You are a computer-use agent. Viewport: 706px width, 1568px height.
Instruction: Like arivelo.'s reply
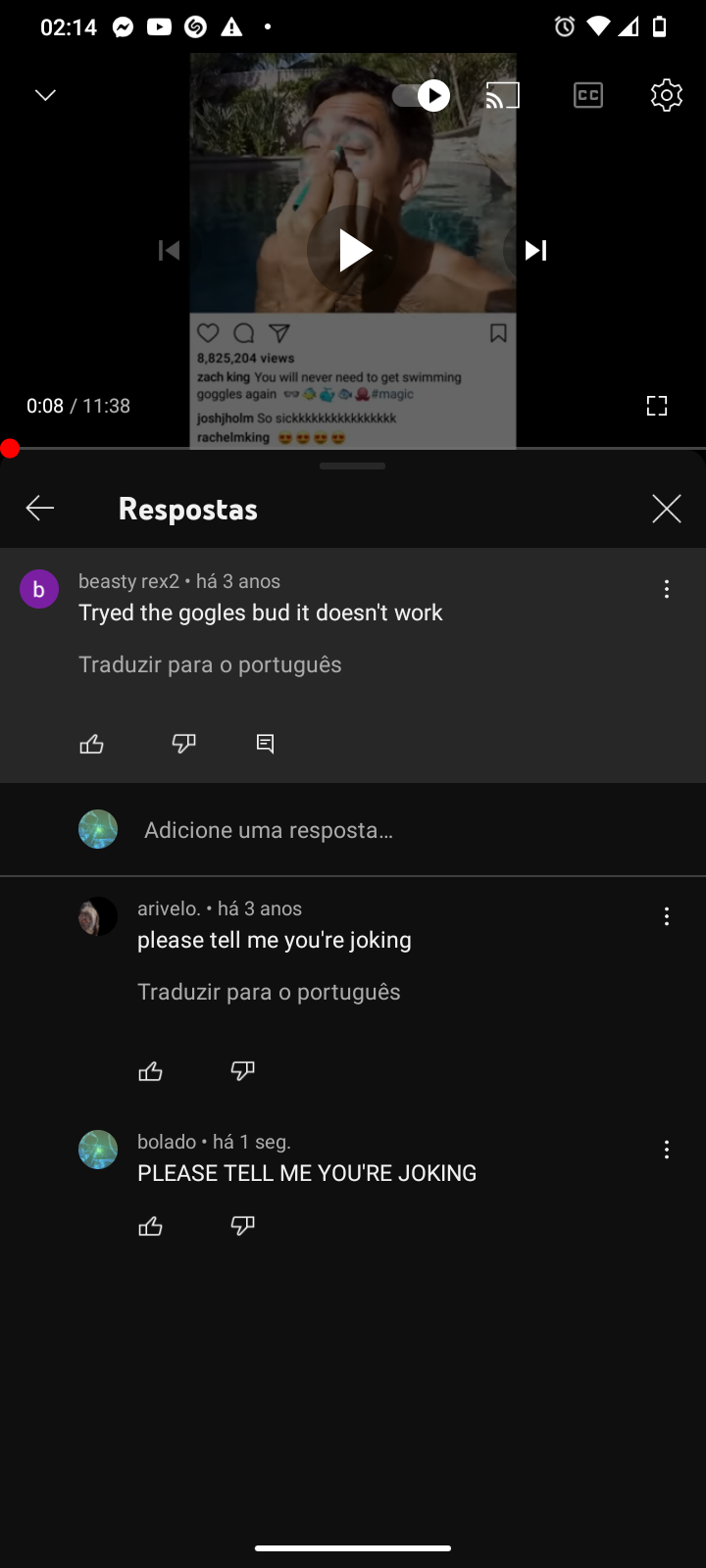(151, 1071)
